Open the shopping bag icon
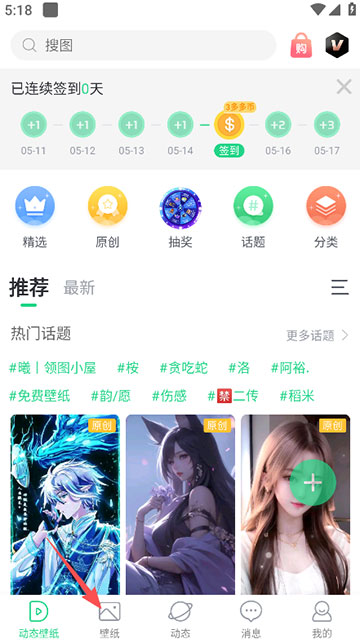The image size is (360, 643). (x=301, y=45)
